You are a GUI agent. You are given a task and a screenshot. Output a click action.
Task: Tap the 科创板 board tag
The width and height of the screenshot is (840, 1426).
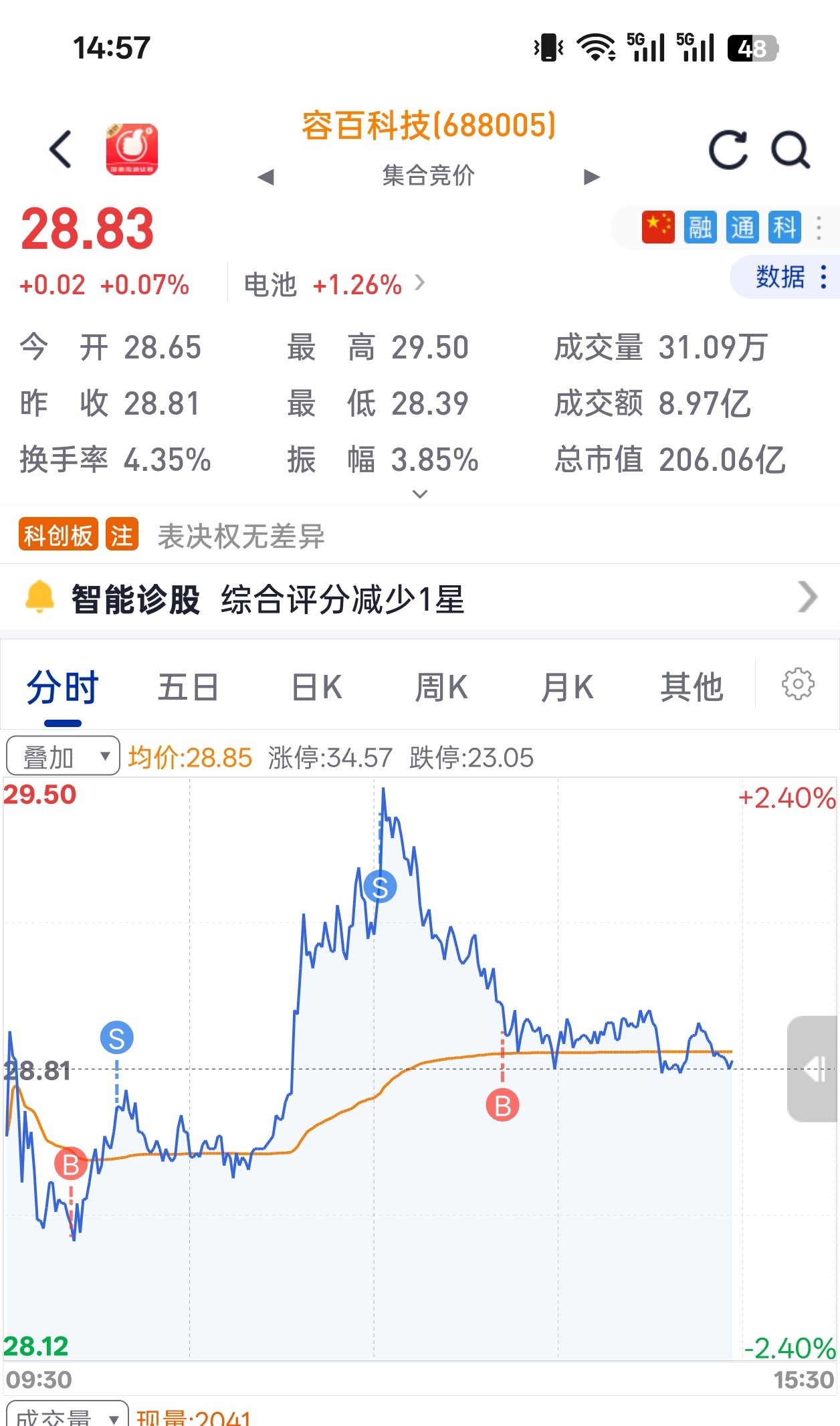point(58,534)
